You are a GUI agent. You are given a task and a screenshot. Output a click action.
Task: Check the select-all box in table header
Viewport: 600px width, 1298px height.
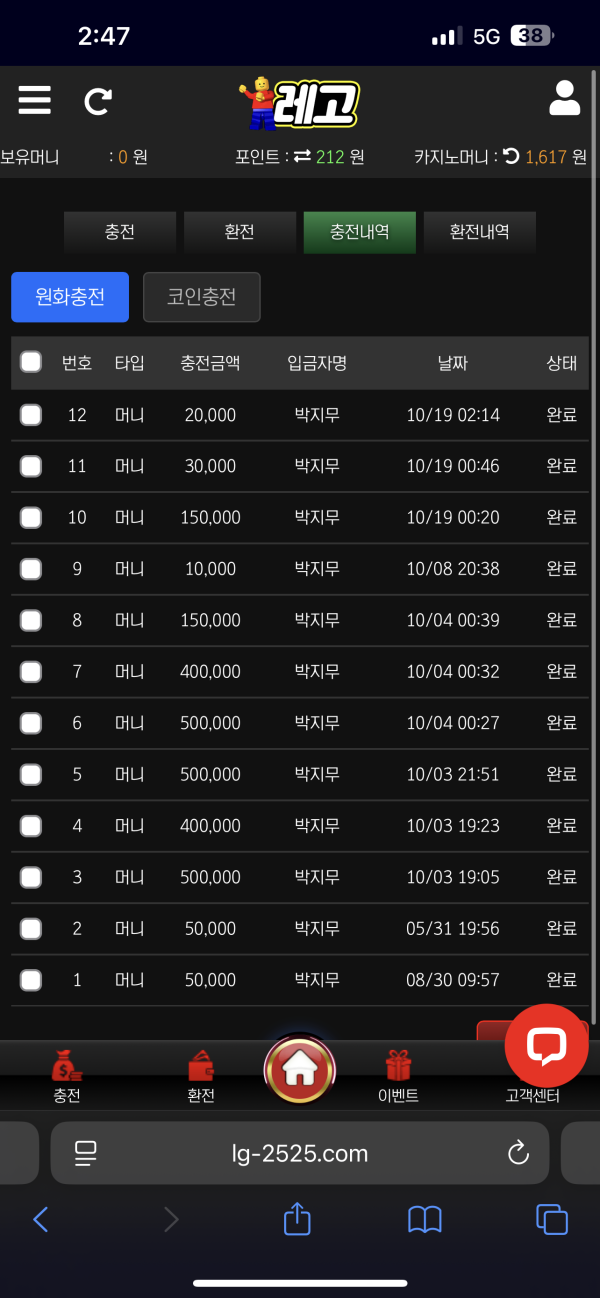[x=31, y=362]
